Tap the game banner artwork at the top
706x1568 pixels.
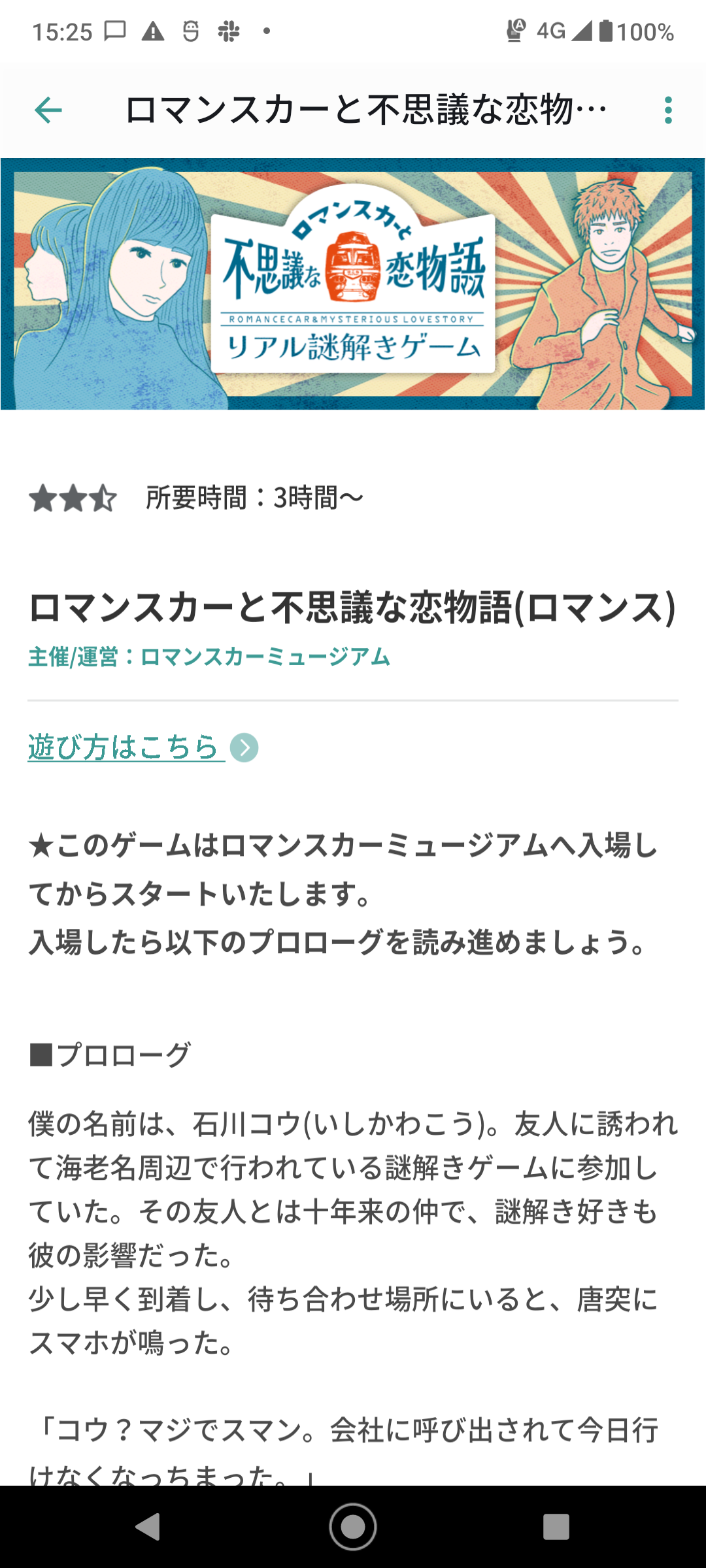(x=353, y=284)
